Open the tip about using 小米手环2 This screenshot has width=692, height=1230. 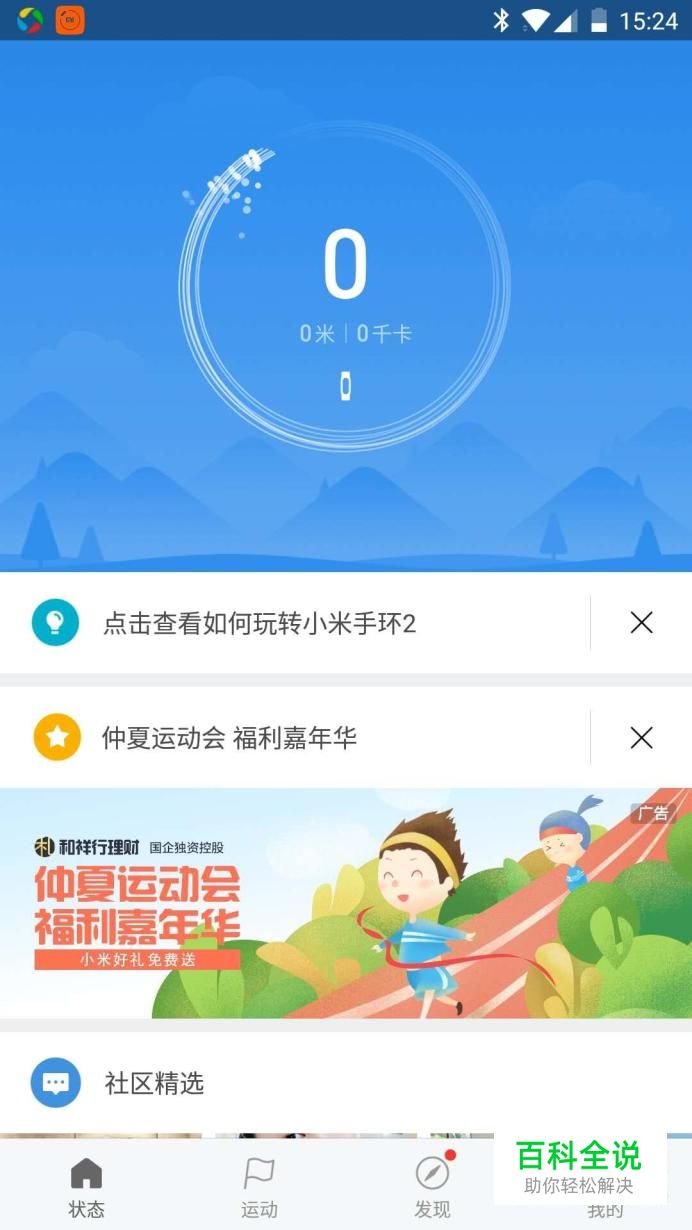click(260, 623)
